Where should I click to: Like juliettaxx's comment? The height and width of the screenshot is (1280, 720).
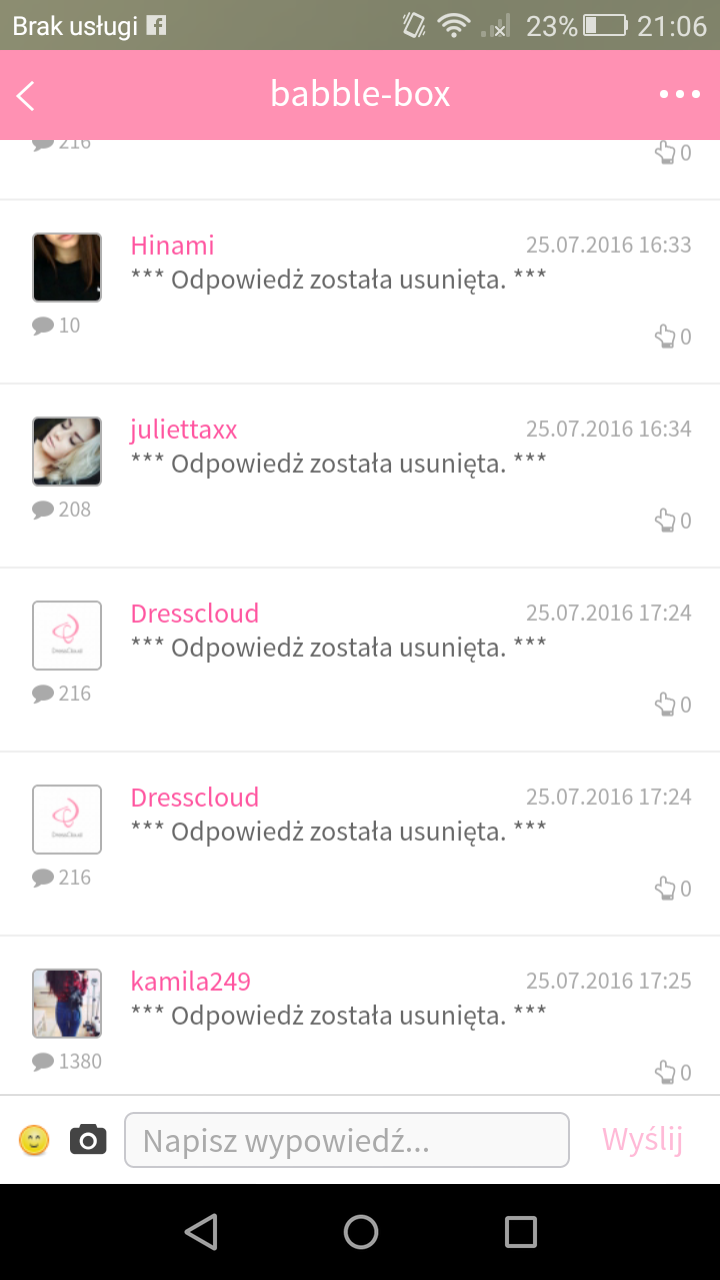tap(667, 520)
